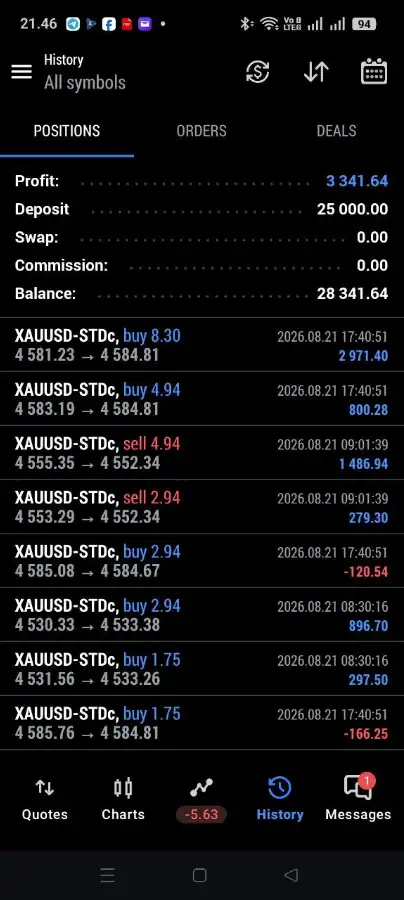Switch to the Deals tab

click(x=336, y=131)
